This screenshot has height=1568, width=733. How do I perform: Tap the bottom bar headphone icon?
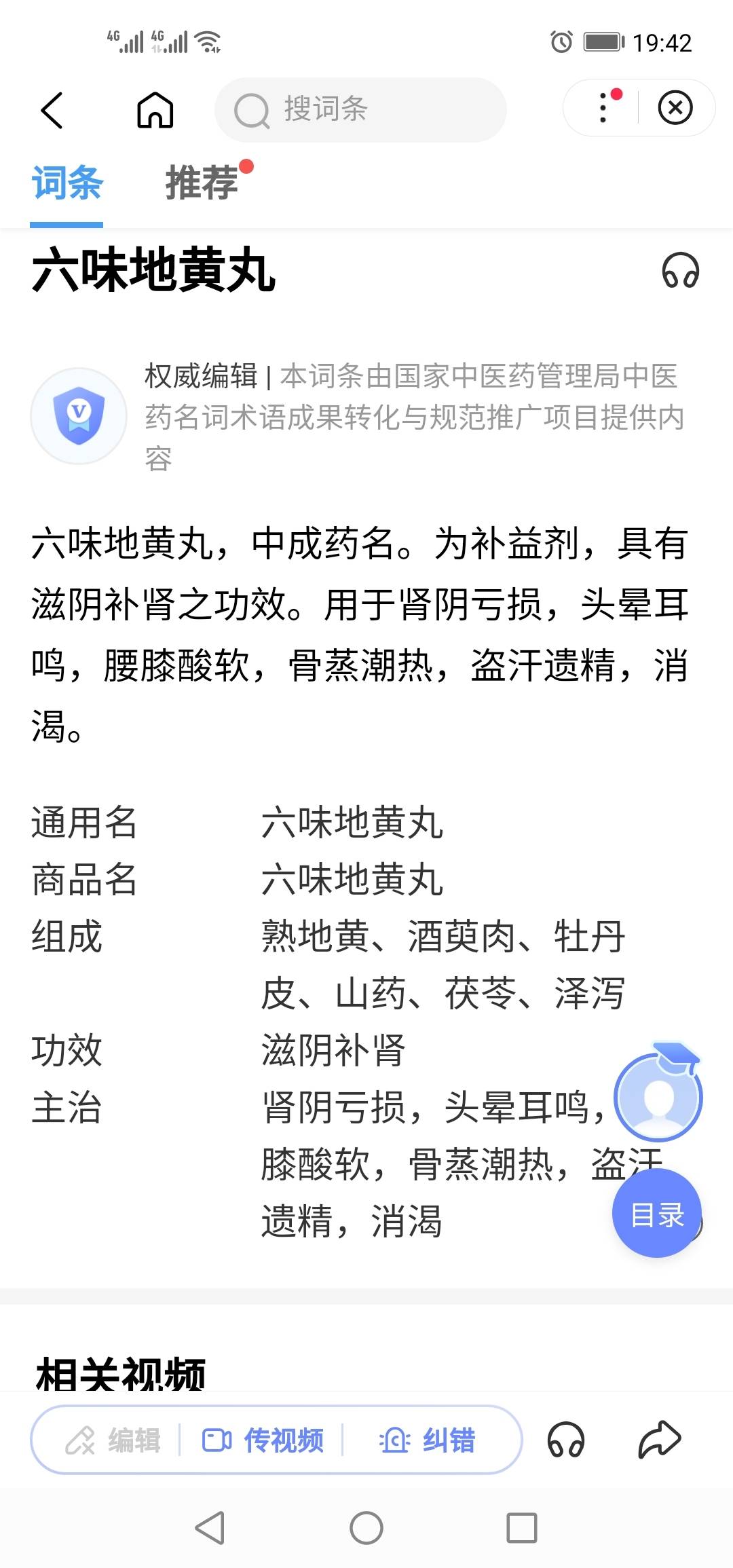point(565,1440)
